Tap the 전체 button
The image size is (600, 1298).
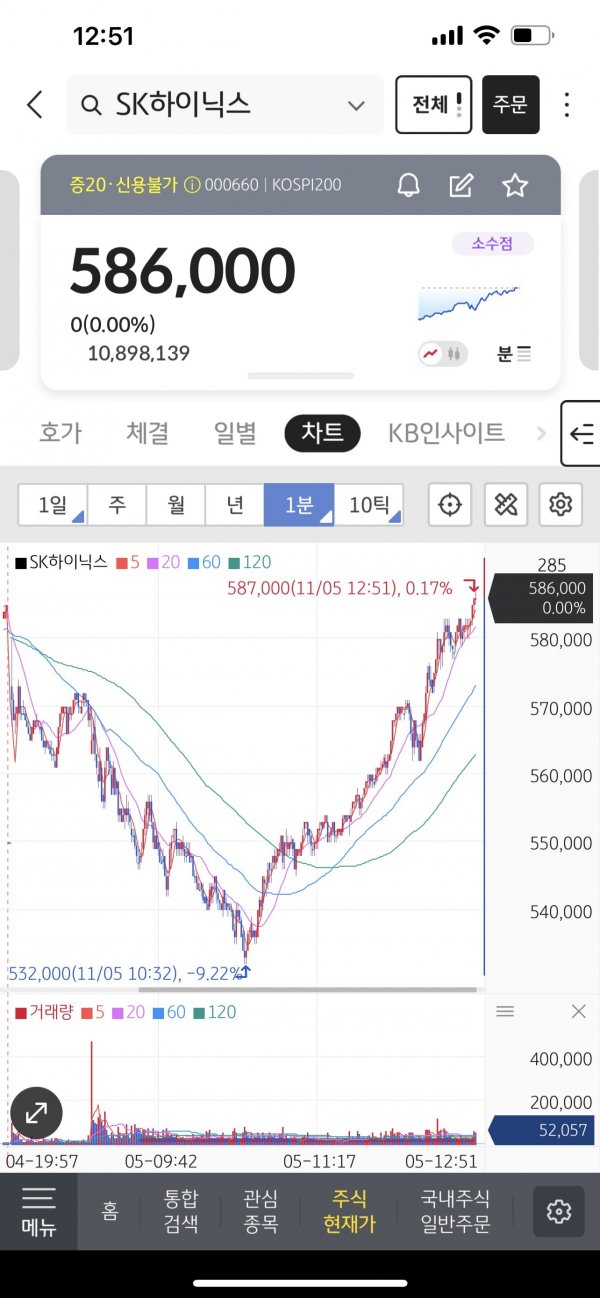point(433,105)
